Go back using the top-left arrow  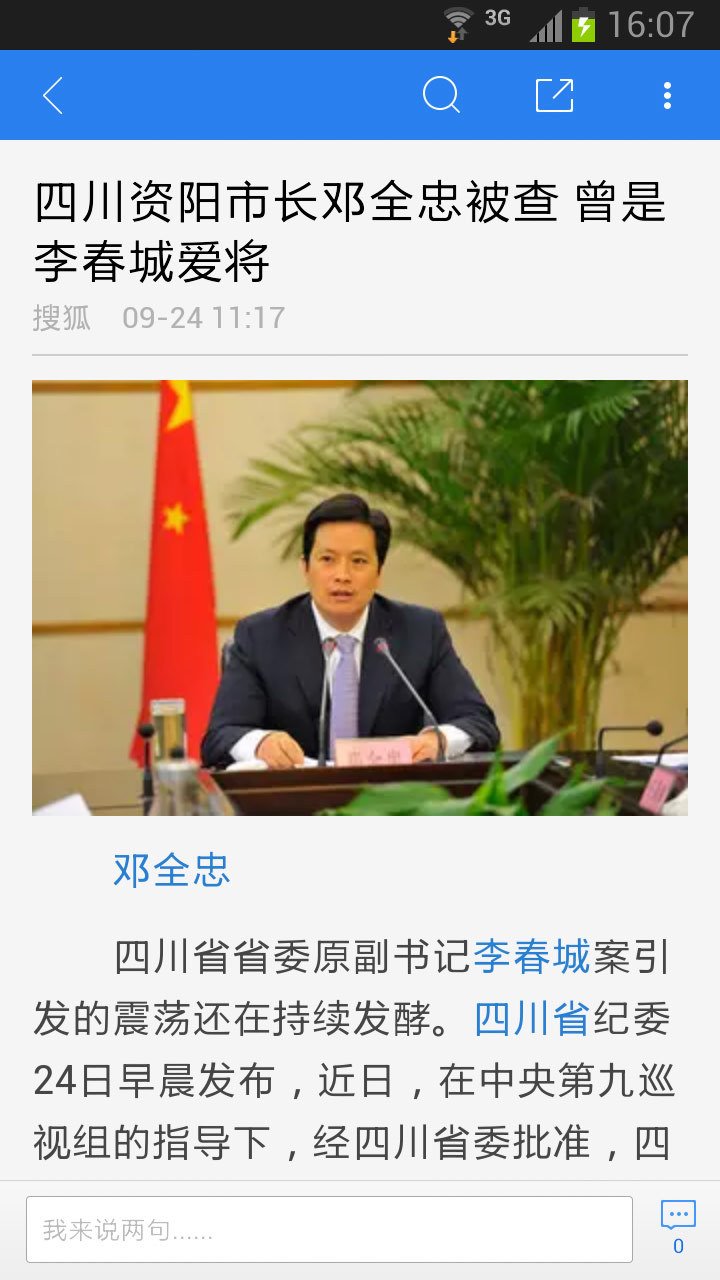click(53, 96)
